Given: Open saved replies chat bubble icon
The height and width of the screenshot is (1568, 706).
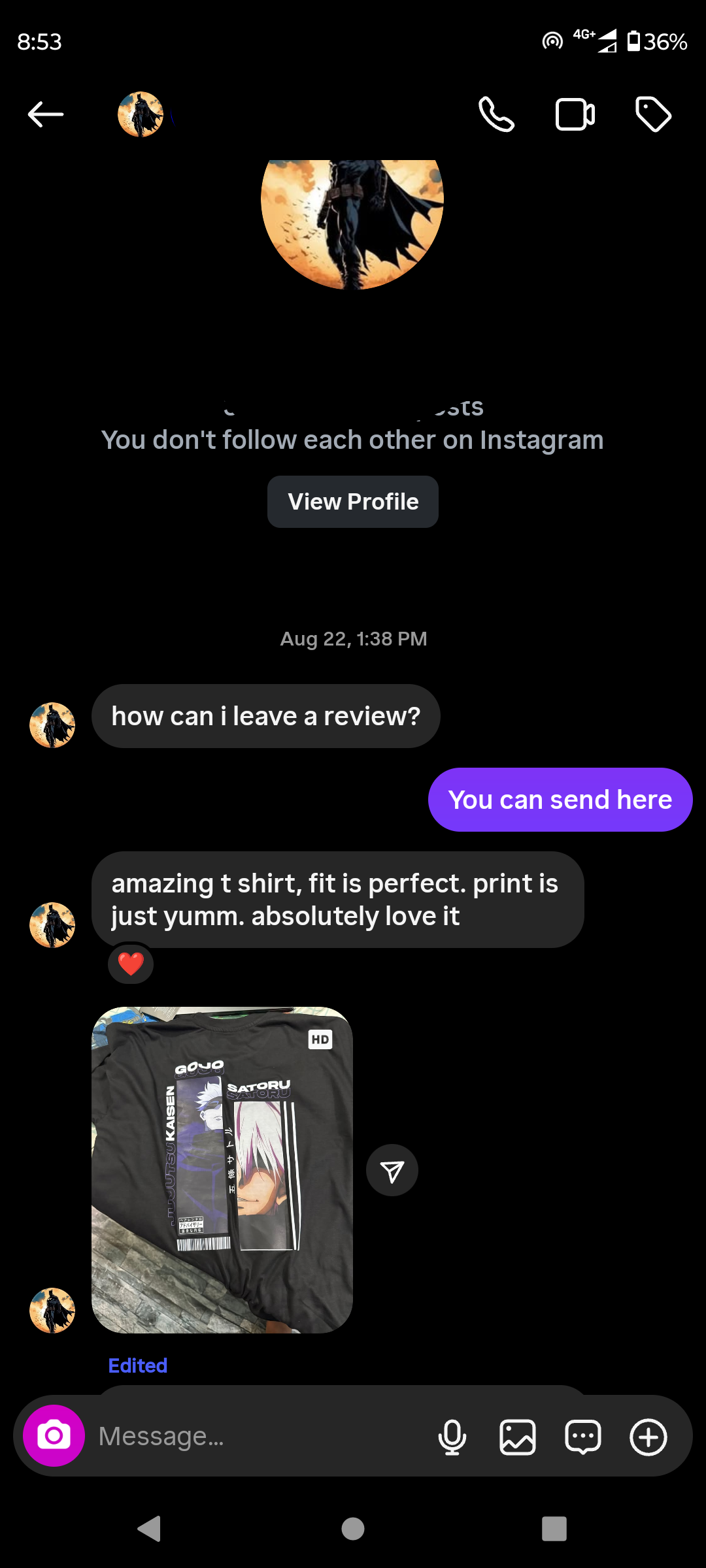Looking at the screenshot, I should click(x=582, y=1437).
